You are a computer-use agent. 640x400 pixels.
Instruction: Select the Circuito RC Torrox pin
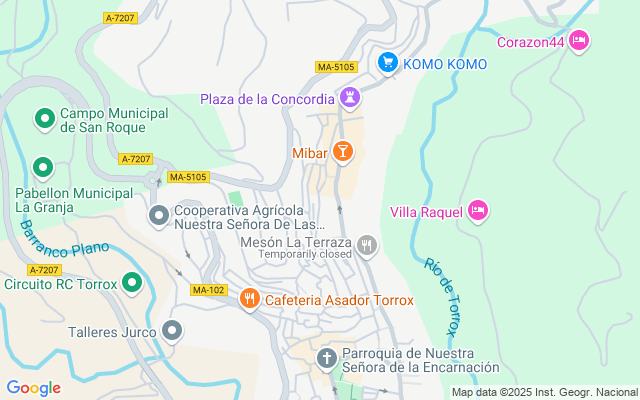[131, 284]
